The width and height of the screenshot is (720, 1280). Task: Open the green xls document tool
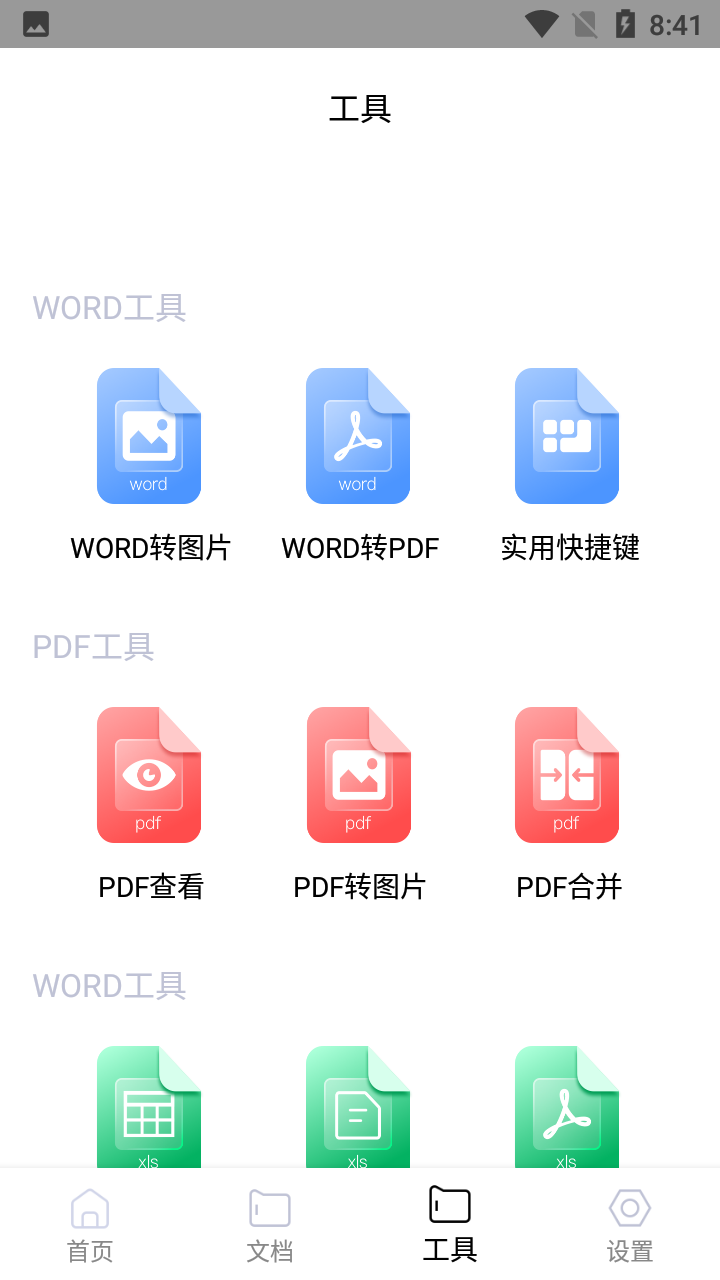coord(357,1105)
